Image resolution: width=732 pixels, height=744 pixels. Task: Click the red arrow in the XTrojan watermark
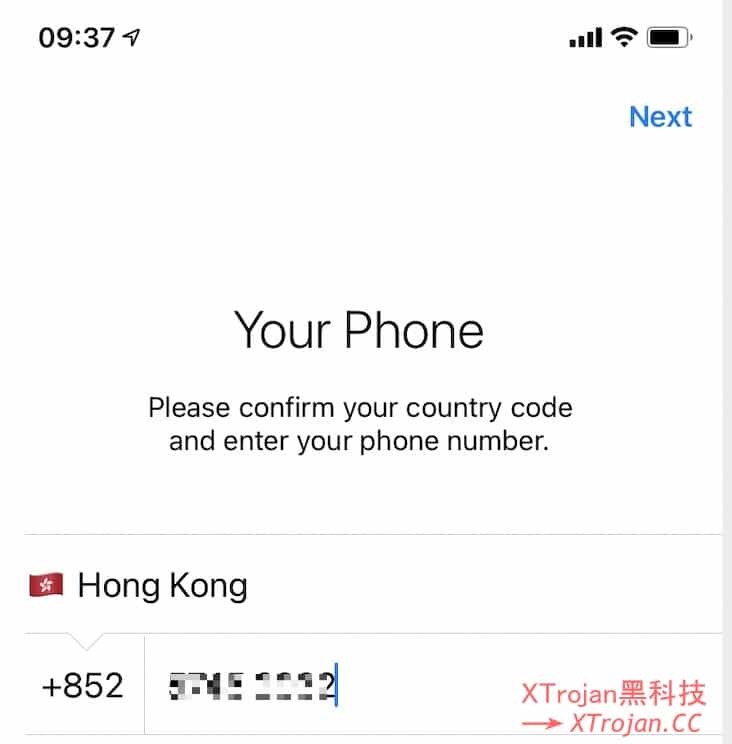[x=546, y=722]
